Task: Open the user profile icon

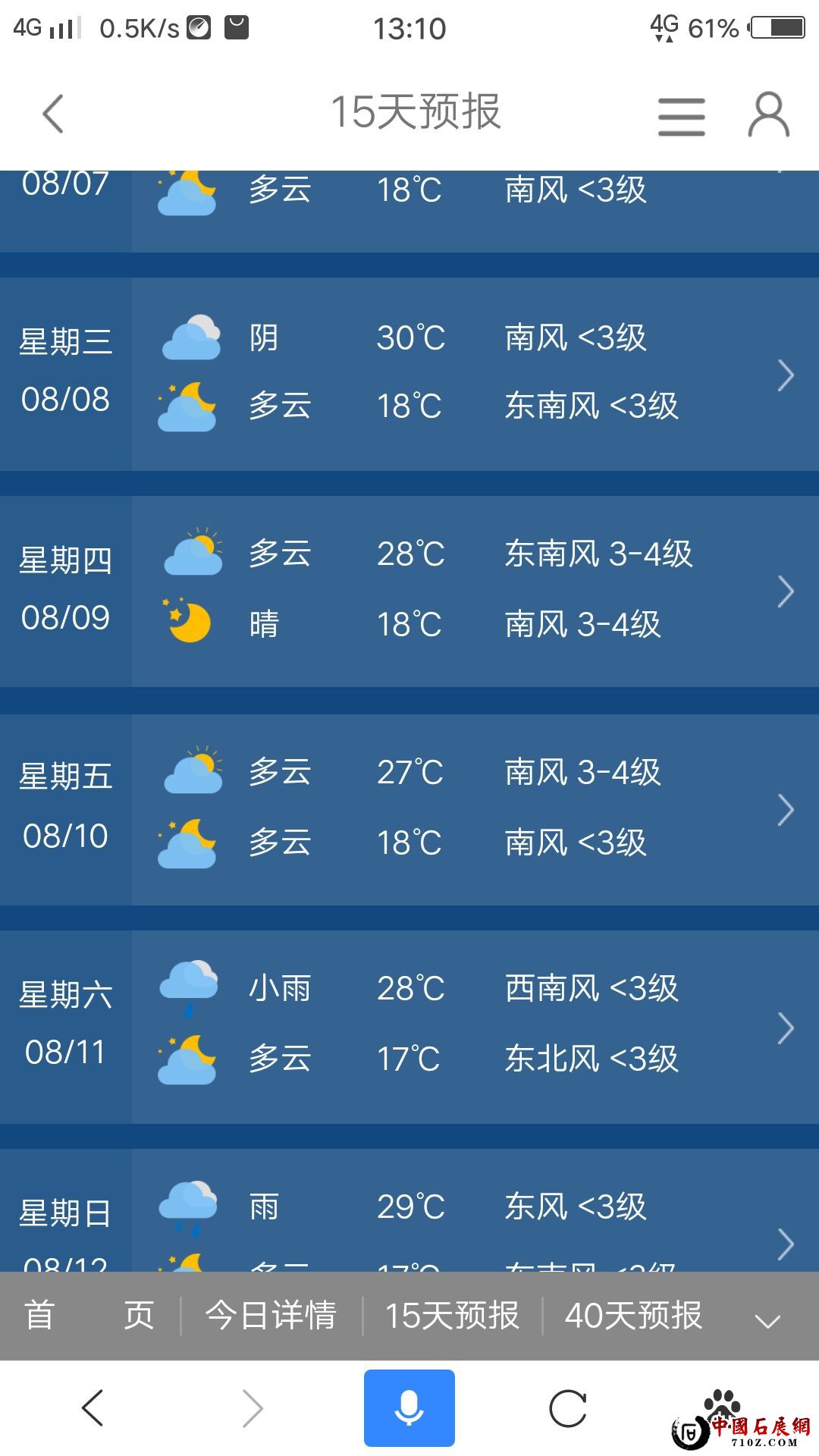Action: [x=768, y=115]
